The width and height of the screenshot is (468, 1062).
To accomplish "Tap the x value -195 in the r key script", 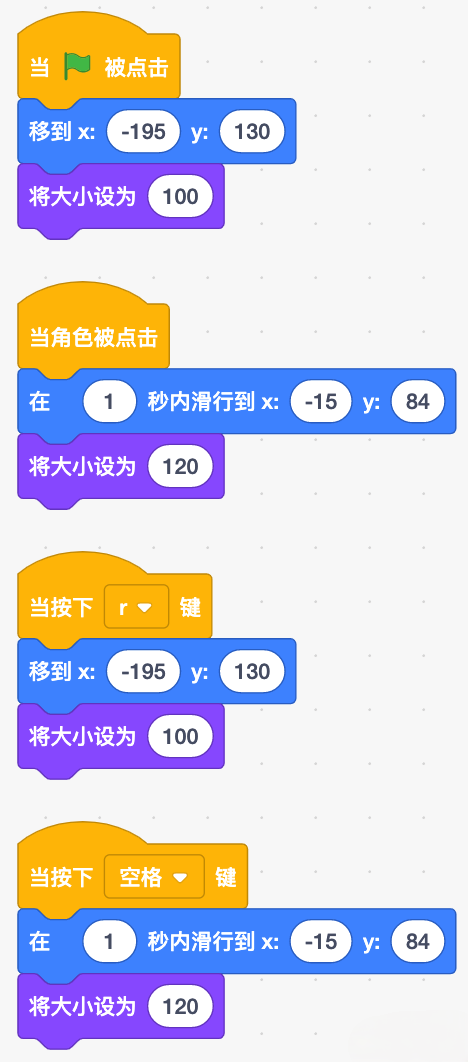I will click(144, 671).
